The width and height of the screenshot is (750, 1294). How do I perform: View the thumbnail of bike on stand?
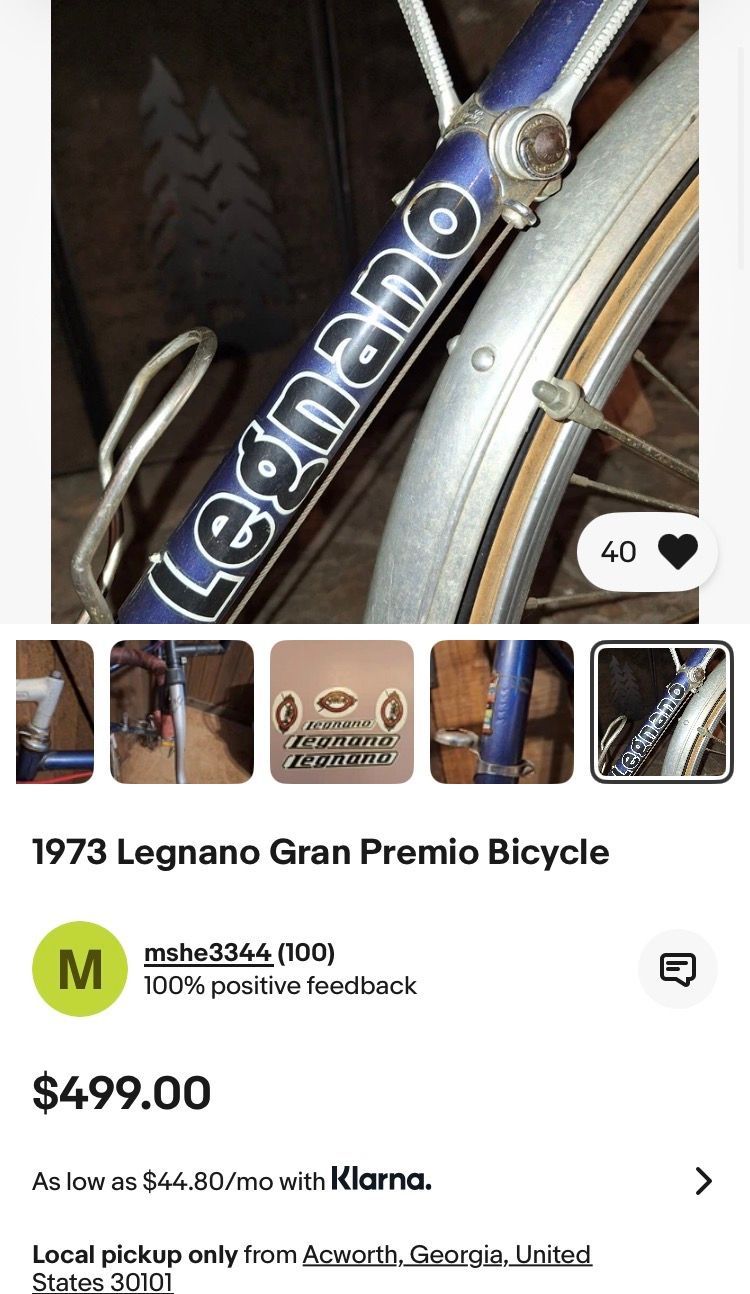[182, 712]
